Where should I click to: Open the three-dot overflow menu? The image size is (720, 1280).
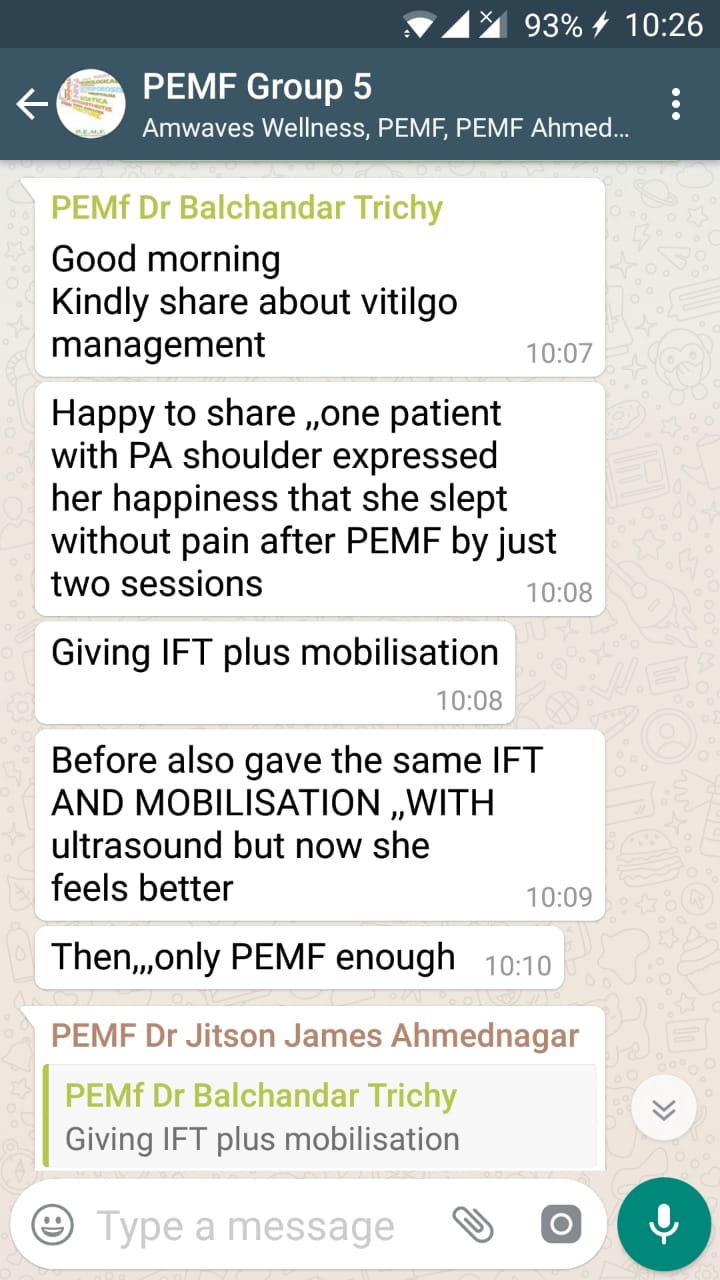coord(677,104)
